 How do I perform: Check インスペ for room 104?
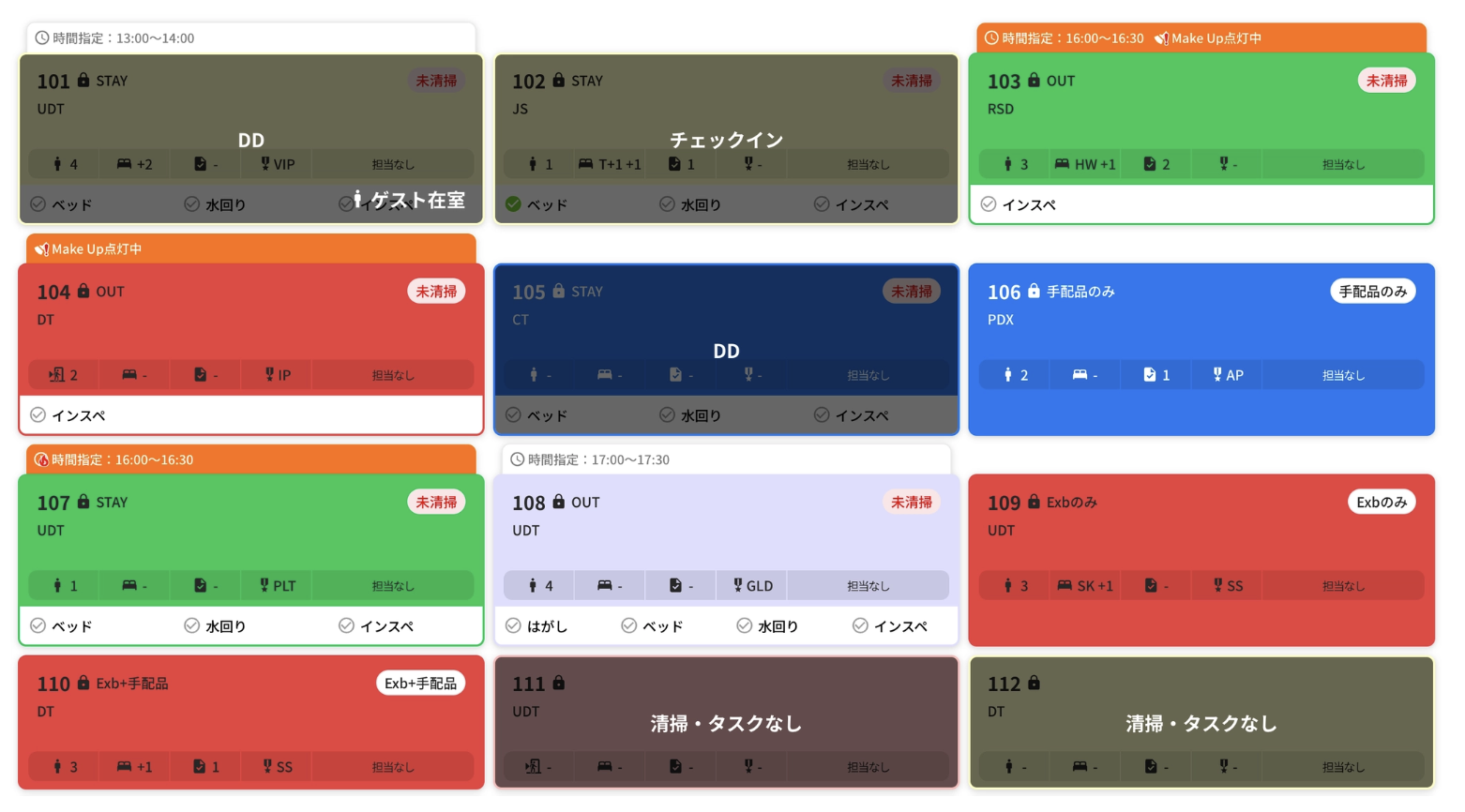pyautogui.click(x=68, y=415)
